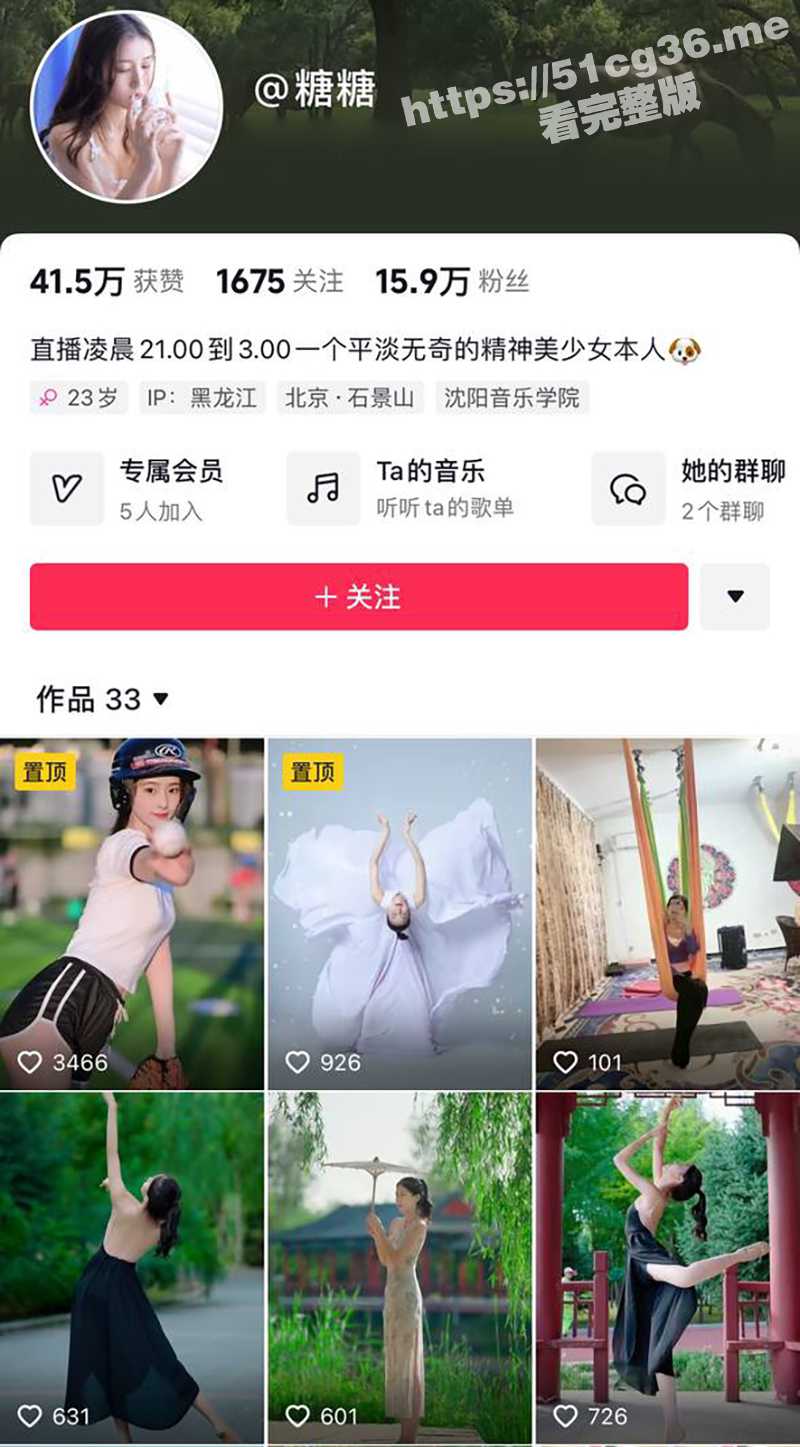The image size is (800, 1447).
Task: Open aerial yoga video with 101 likes
Action: [x=668, y=913]
